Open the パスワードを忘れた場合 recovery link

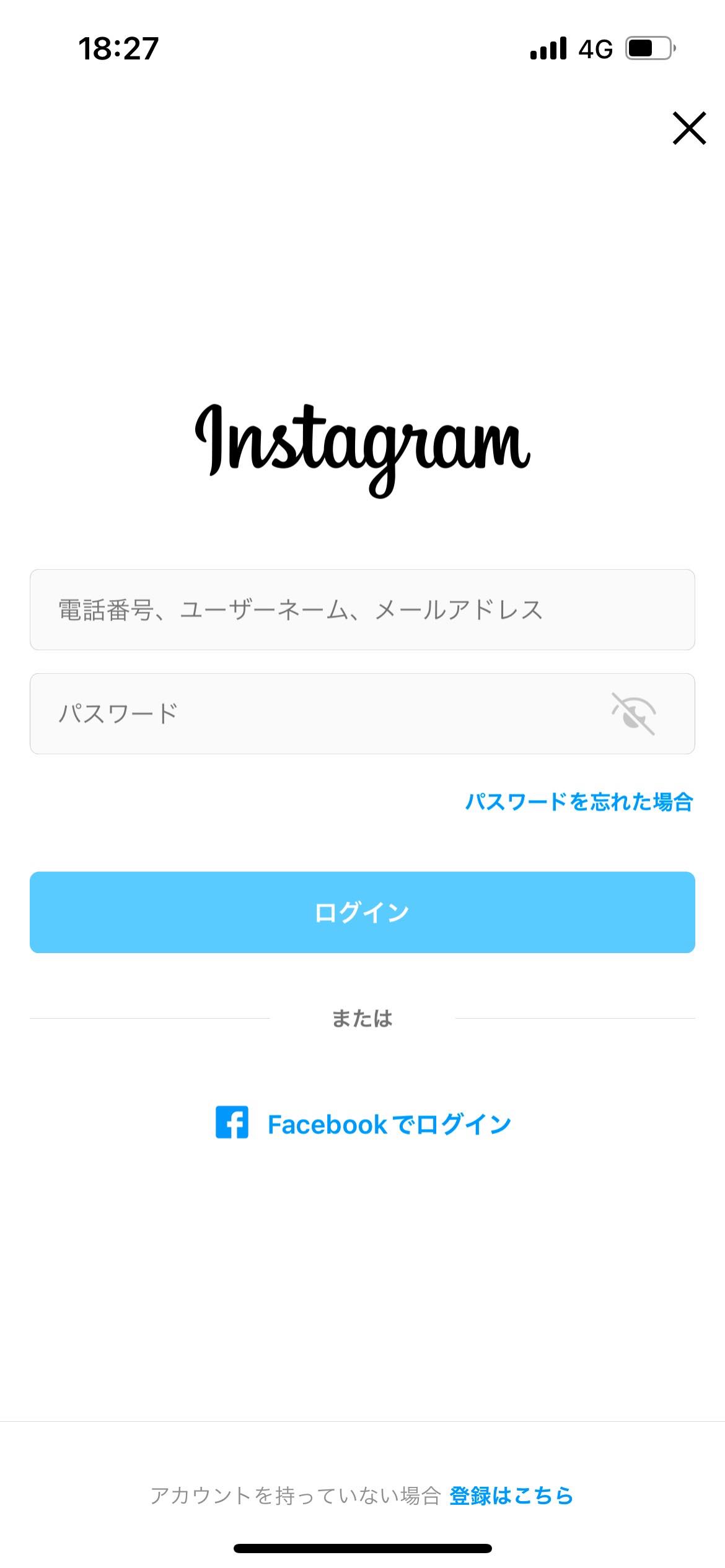(580, 801)
